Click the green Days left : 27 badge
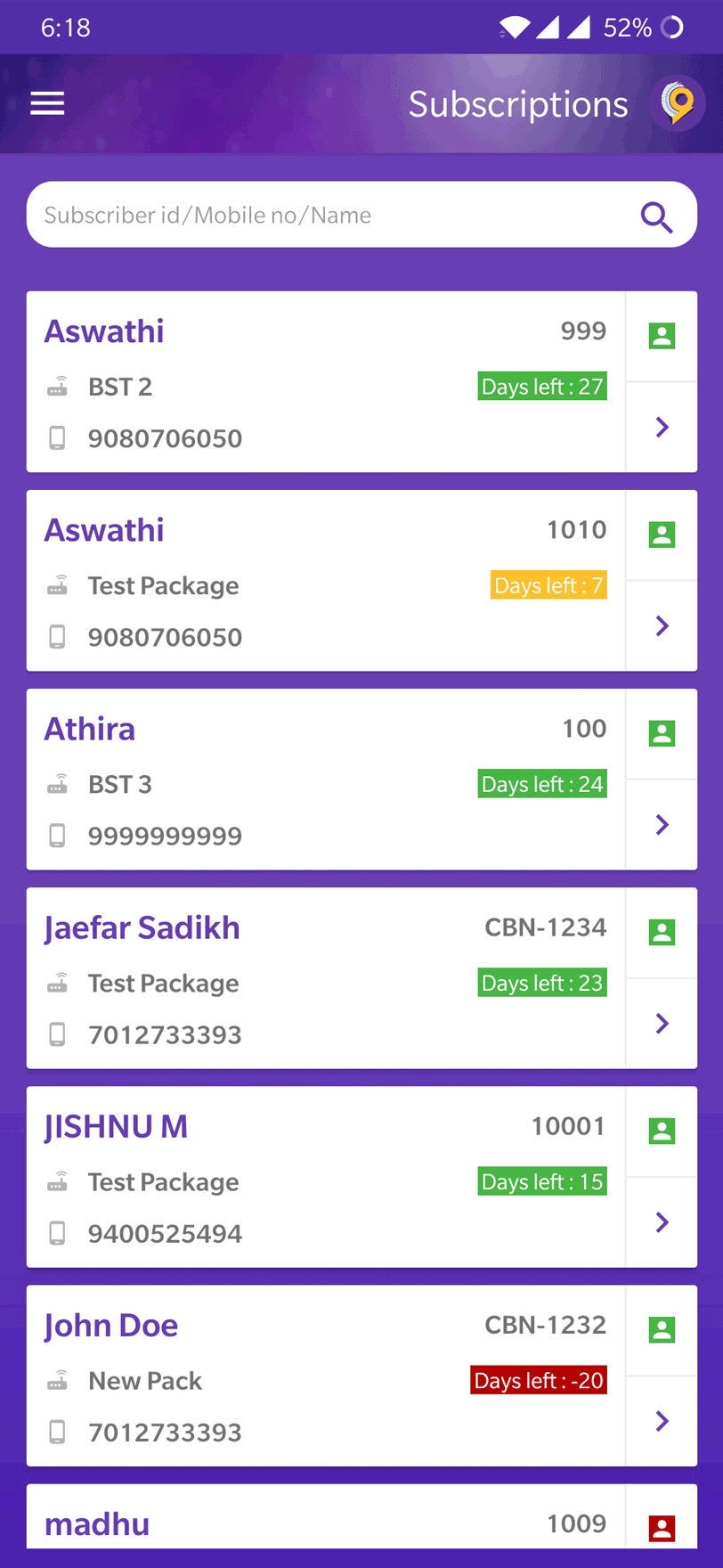 click(x=541, y=387)
